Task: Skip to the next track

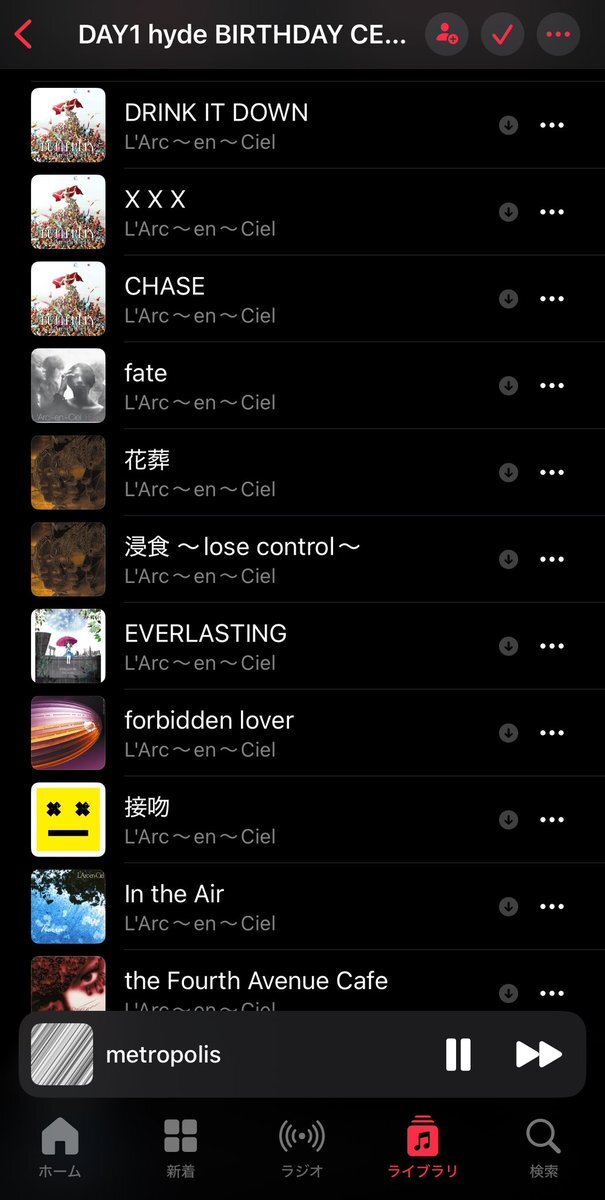Action: 538,1054
